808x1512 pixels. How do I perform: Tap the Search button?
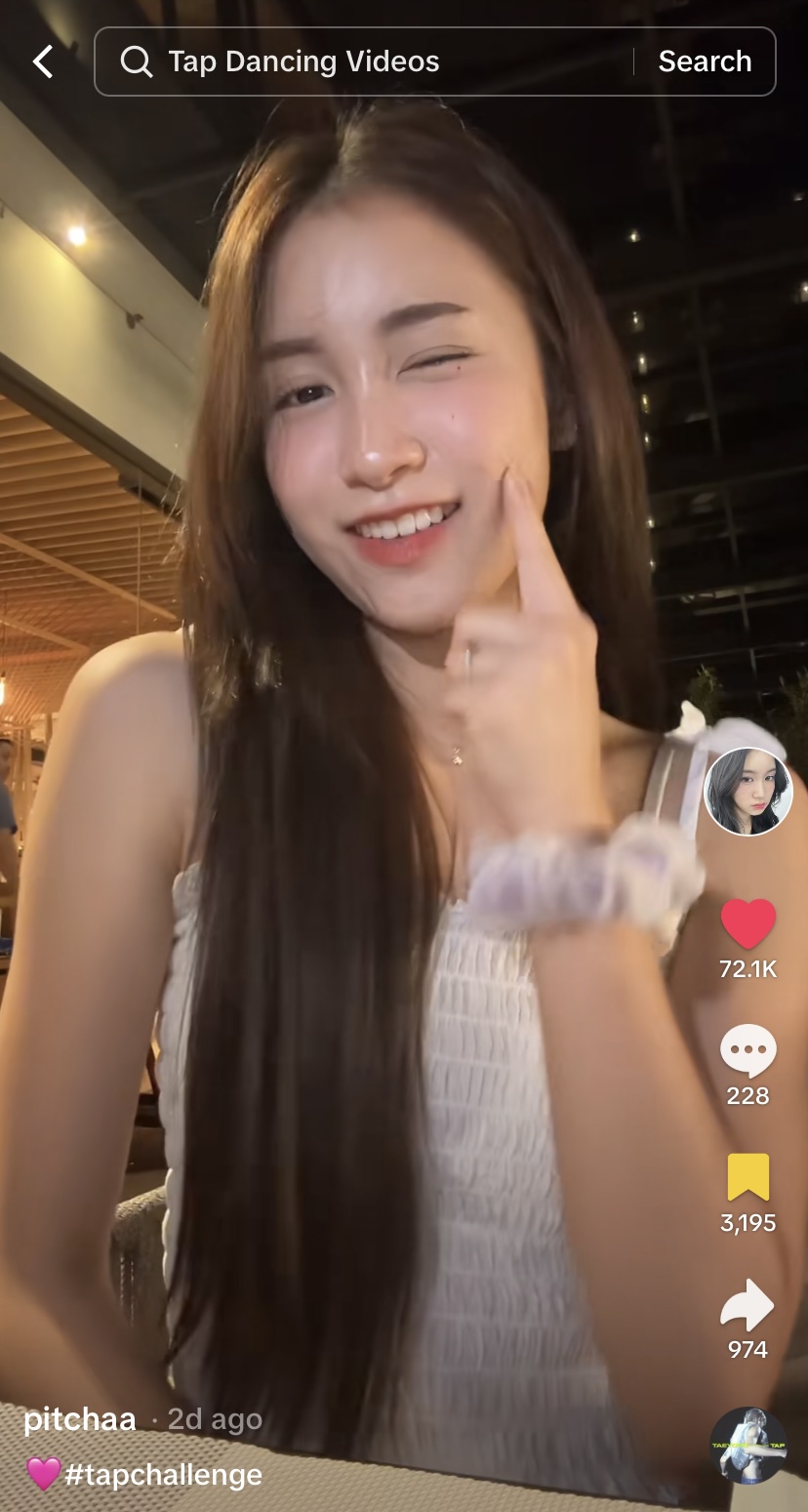pos(705,61)
